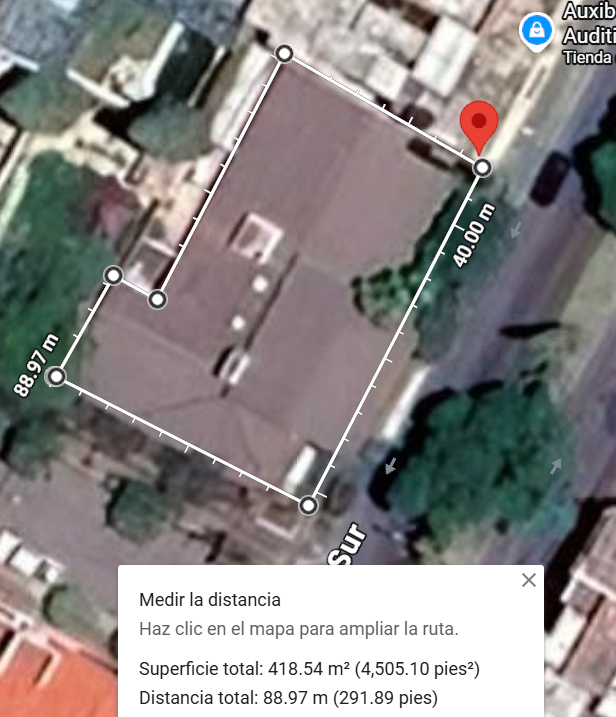
Task: Open the blue Tienda store marker
Action: (537, 31)
